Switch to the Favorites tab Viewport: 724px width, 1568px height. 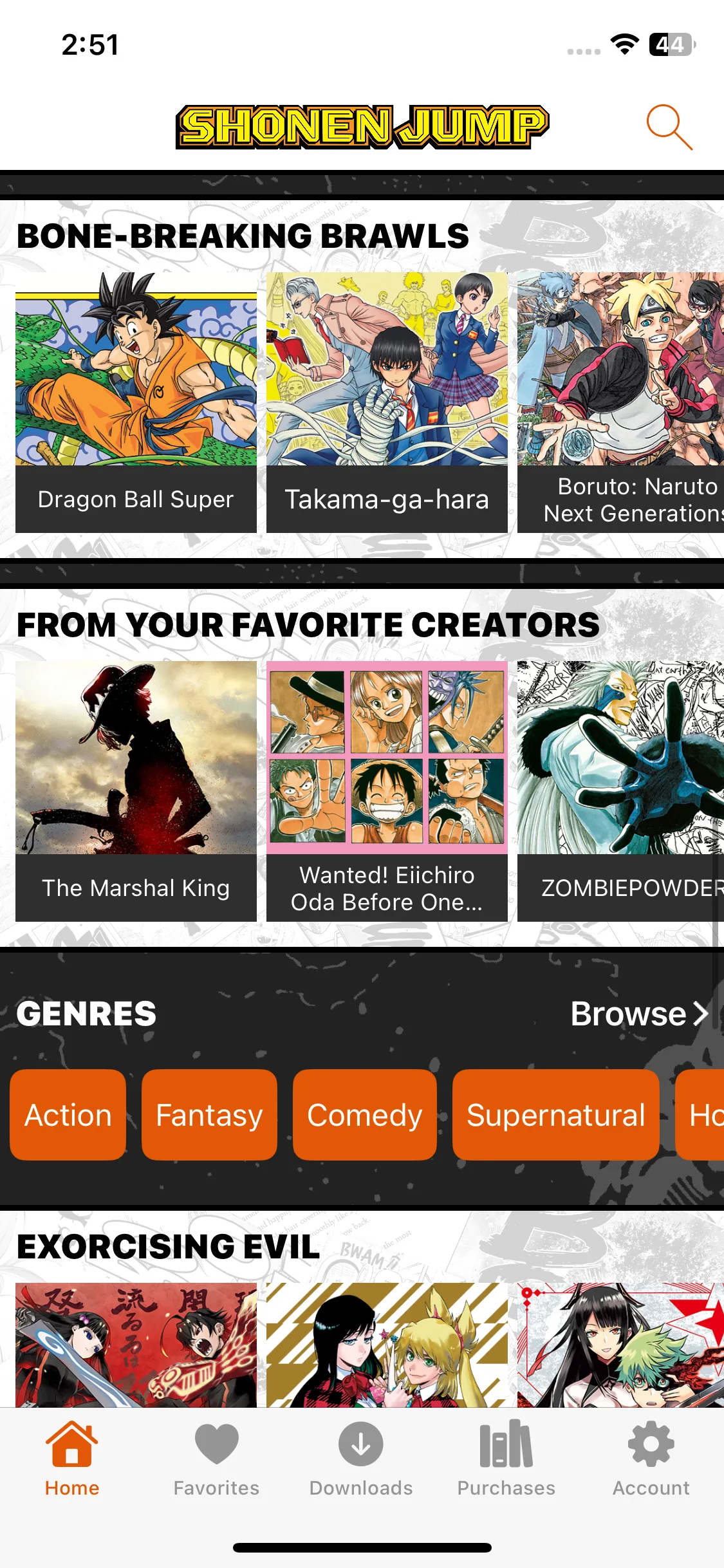pyautogui.click(x=216, y=1459)
